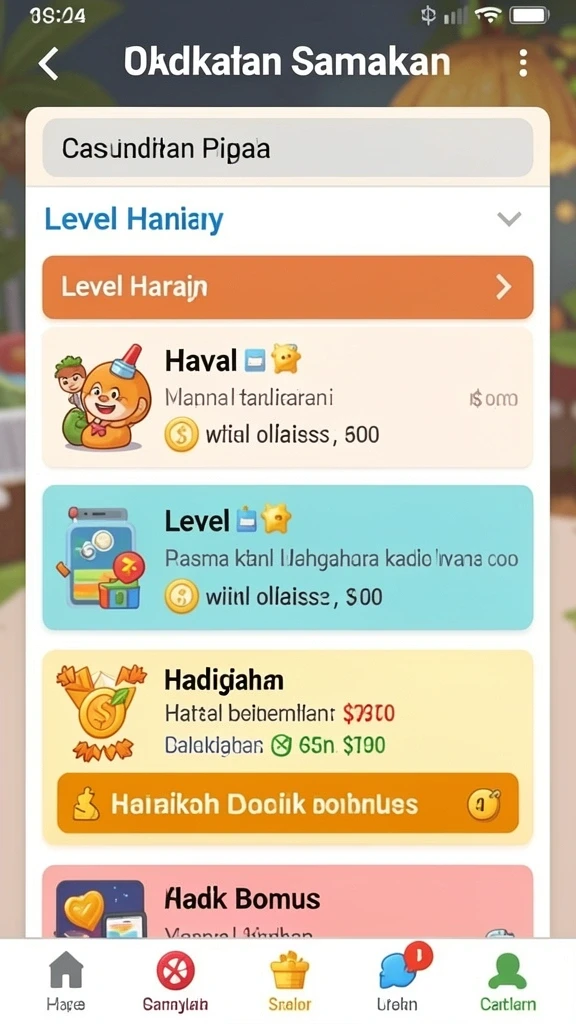Image resolution: width=576 pixels, height=1024 pixels.
Task: Open the Hadk Bomus card
Action: pyautogui.click(x=287, y=902)
